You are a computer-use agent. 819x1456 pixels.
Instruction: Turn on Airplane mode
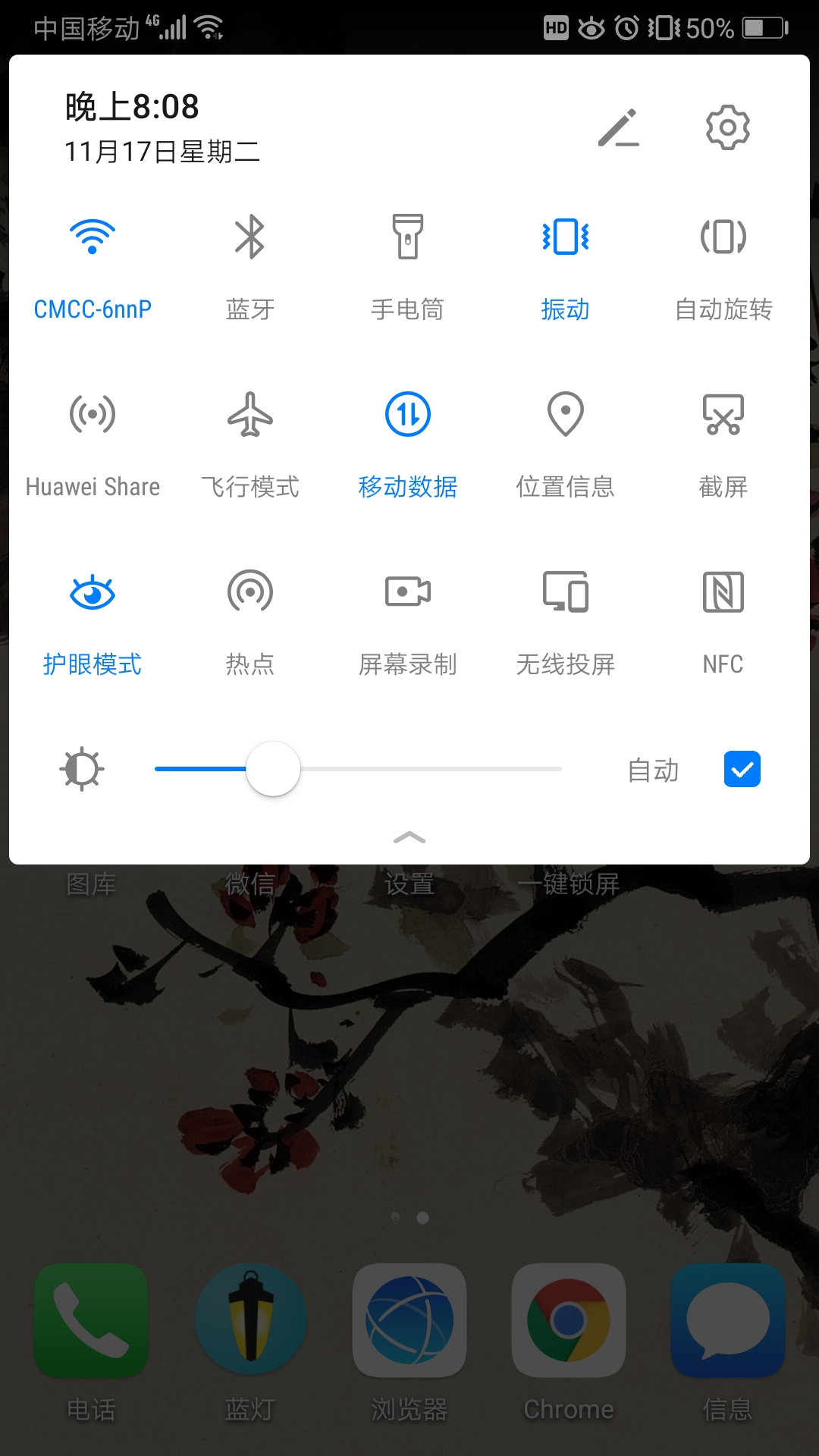coord(250,444)
